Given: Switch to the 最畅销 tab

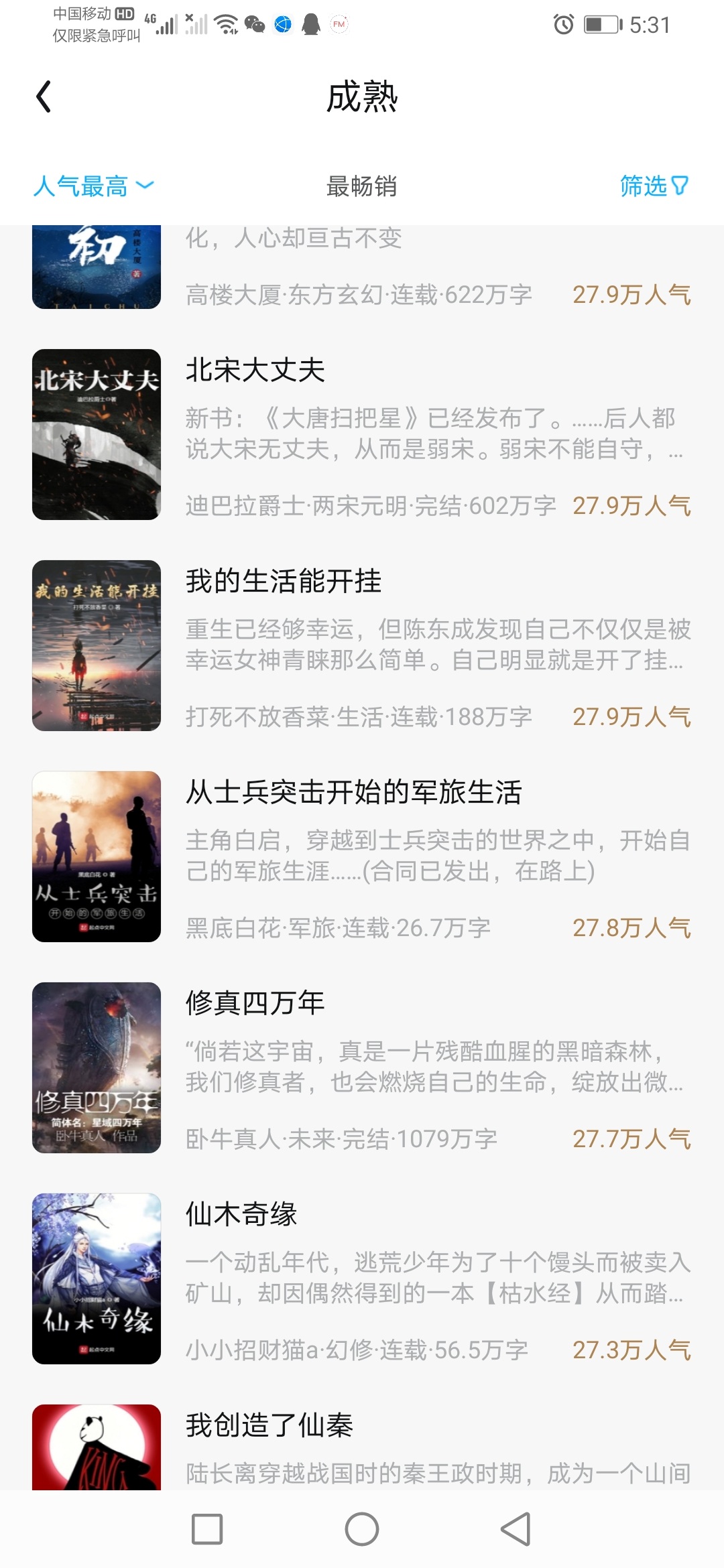Looking at the screenshot, I should coord(361,186).
